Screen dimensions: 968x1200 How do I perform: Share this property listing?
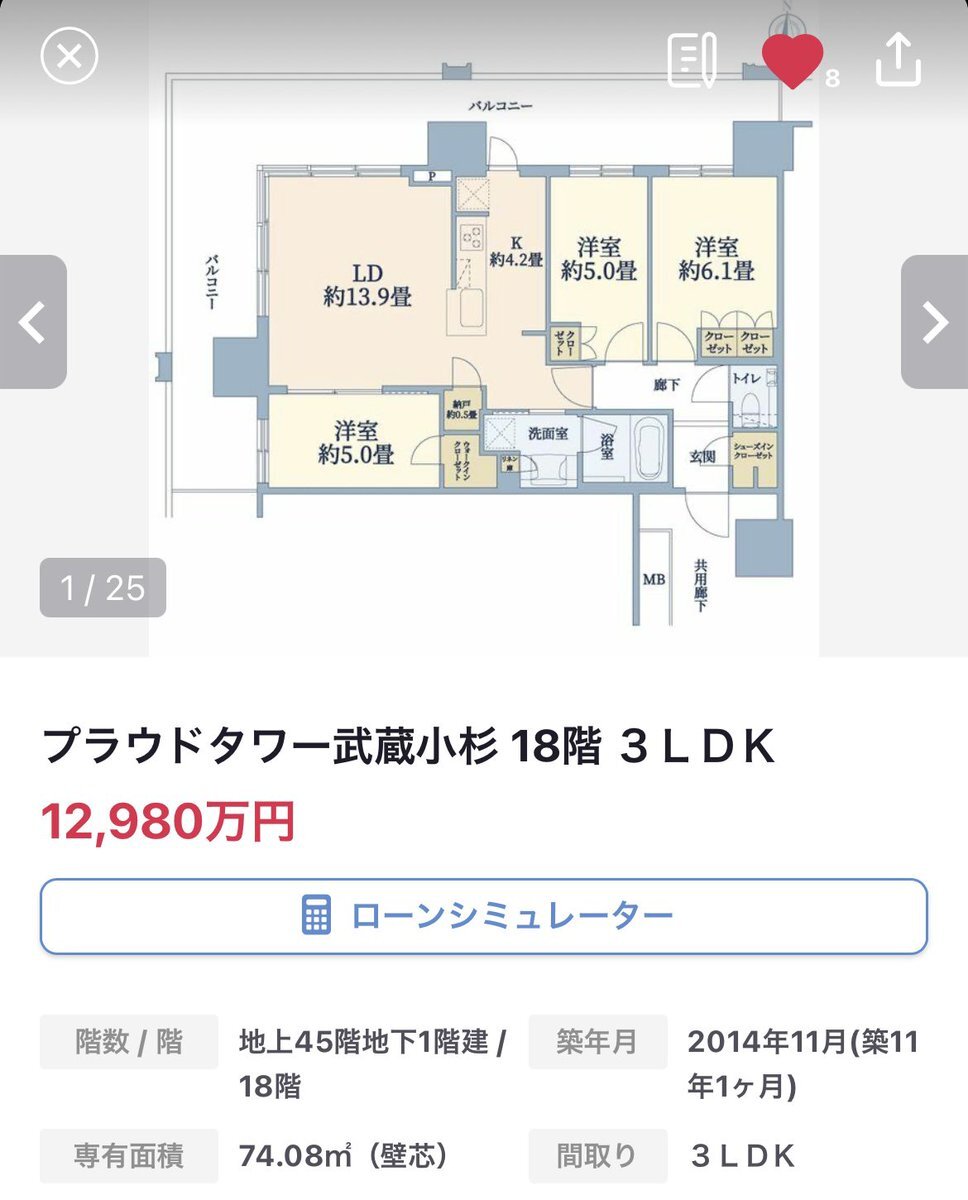click(898, 59)
